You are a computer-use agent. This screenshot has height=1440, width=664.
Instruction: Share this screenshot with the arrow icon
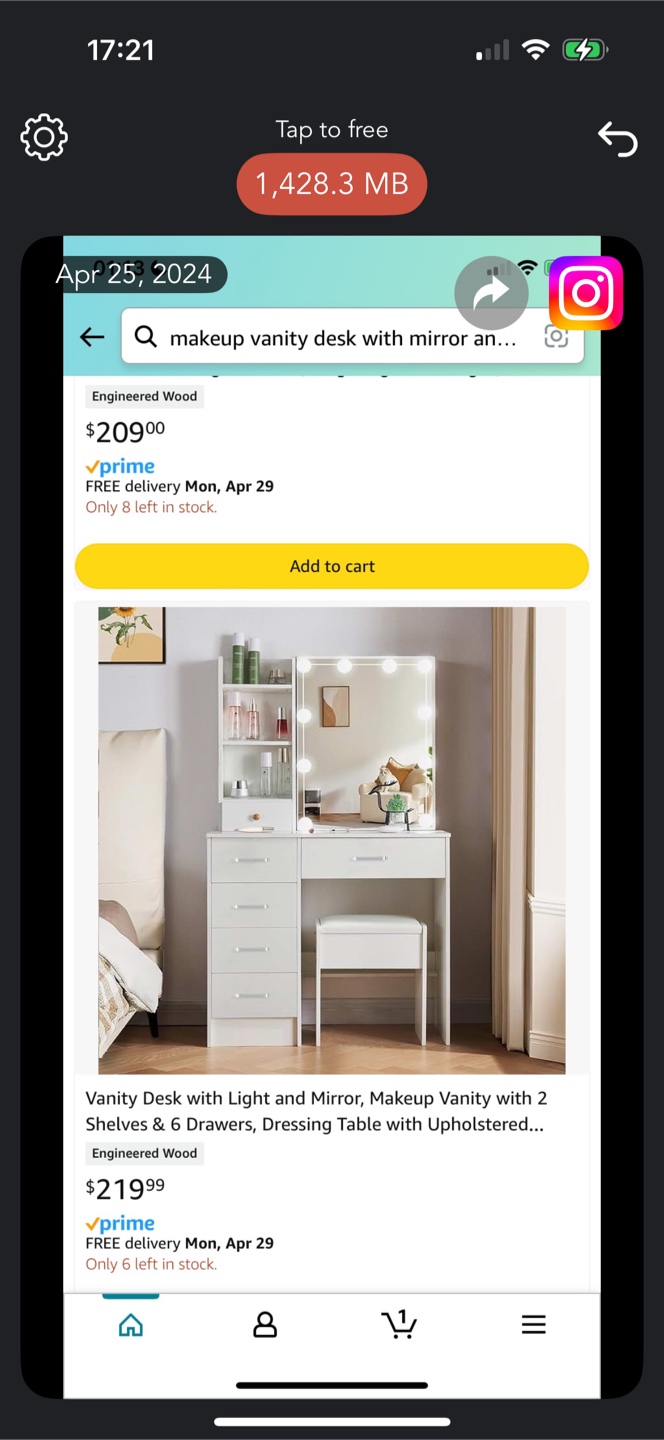pos(491,293)
